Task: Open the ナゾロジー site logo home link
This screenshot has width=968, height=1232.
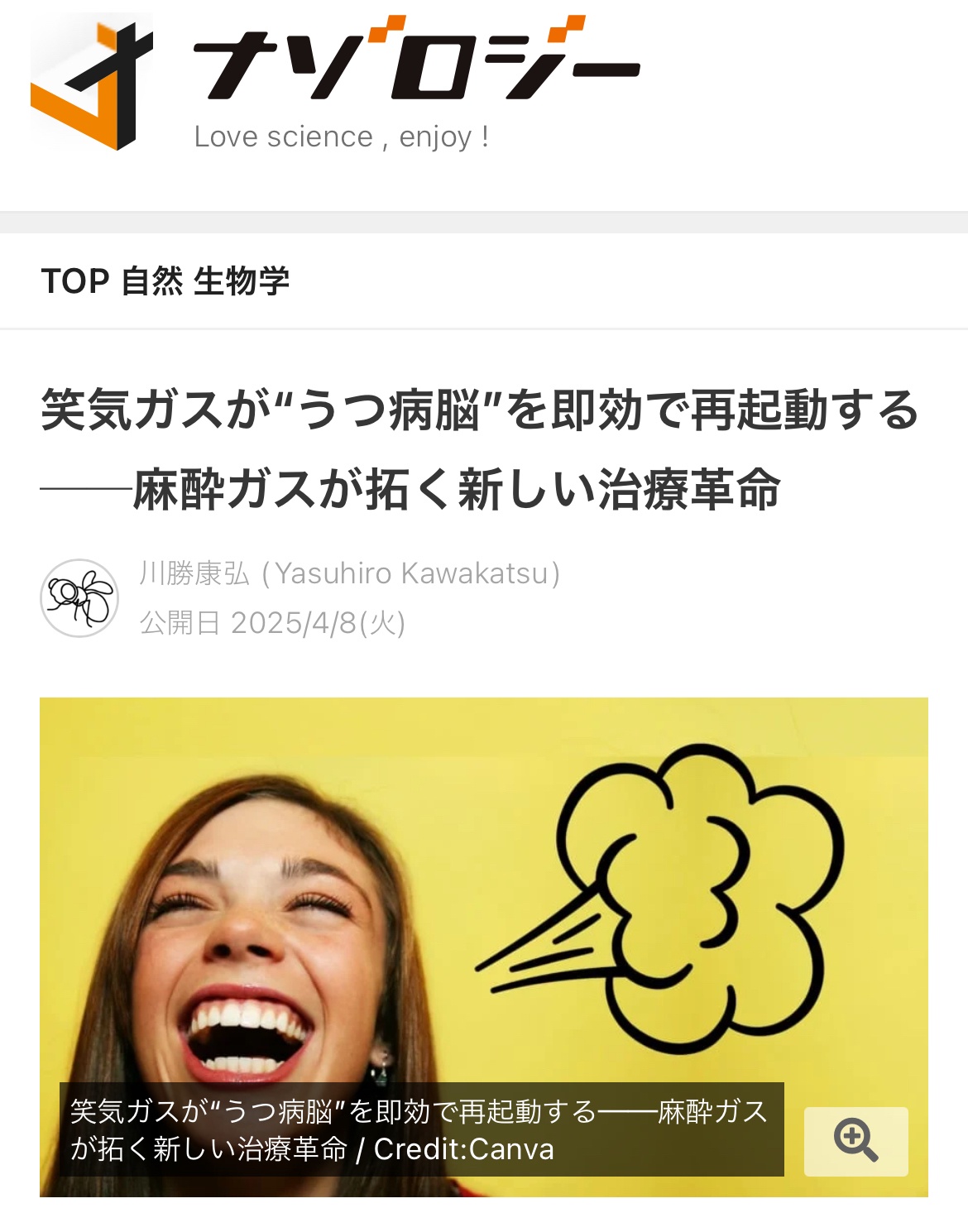Action: click(335, 83)
